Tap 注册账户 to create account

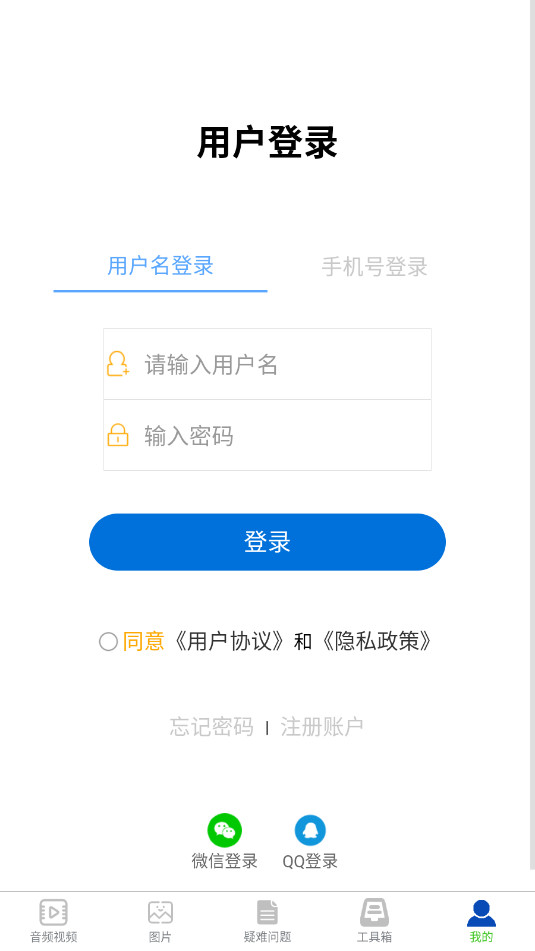tap(322, 727)
